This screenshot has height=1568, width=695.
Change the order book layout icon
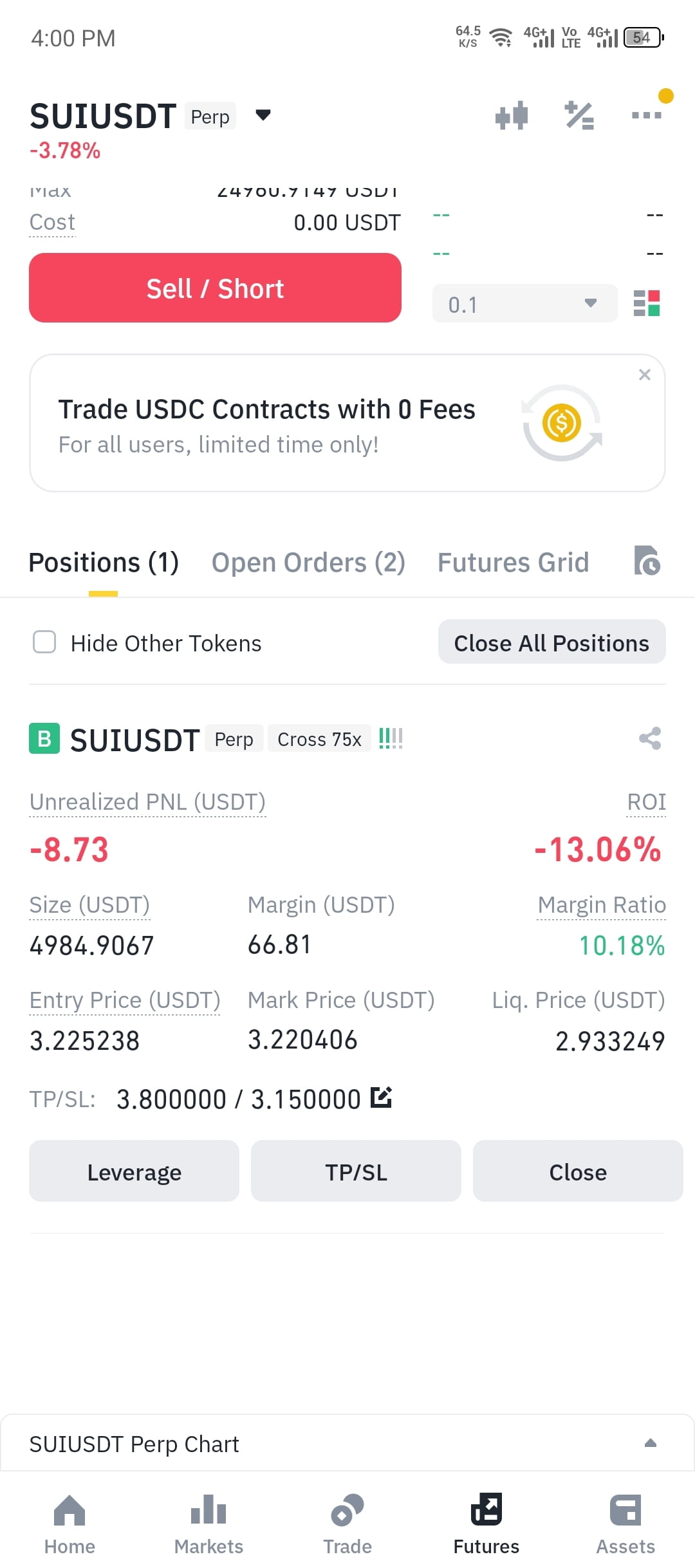(647, 303)
